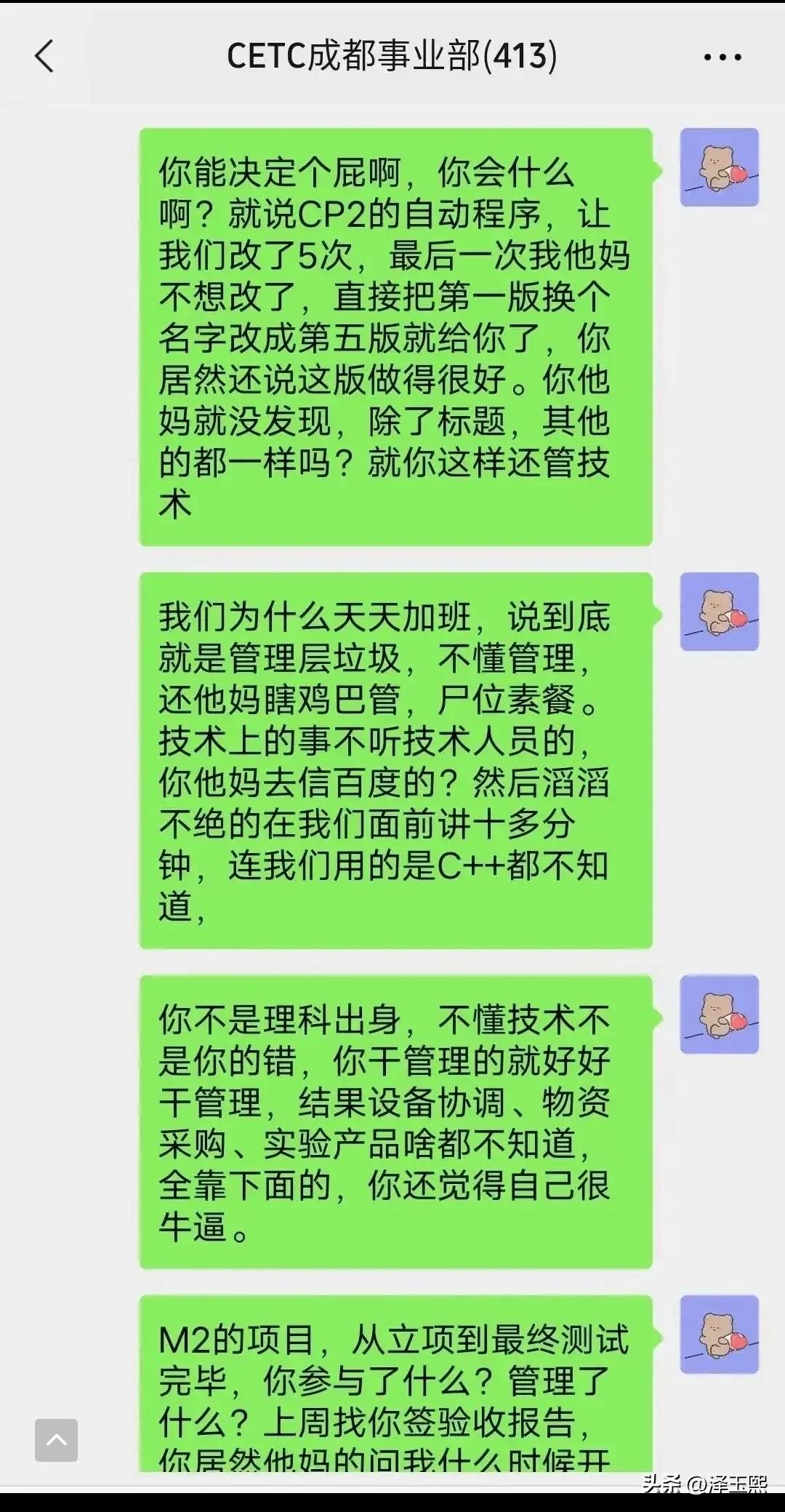Tap the avatar next to 我们为什么天天加班 message
Image resolution: width=785 pixels, height=1512 pixels.
tap(719, 612)
